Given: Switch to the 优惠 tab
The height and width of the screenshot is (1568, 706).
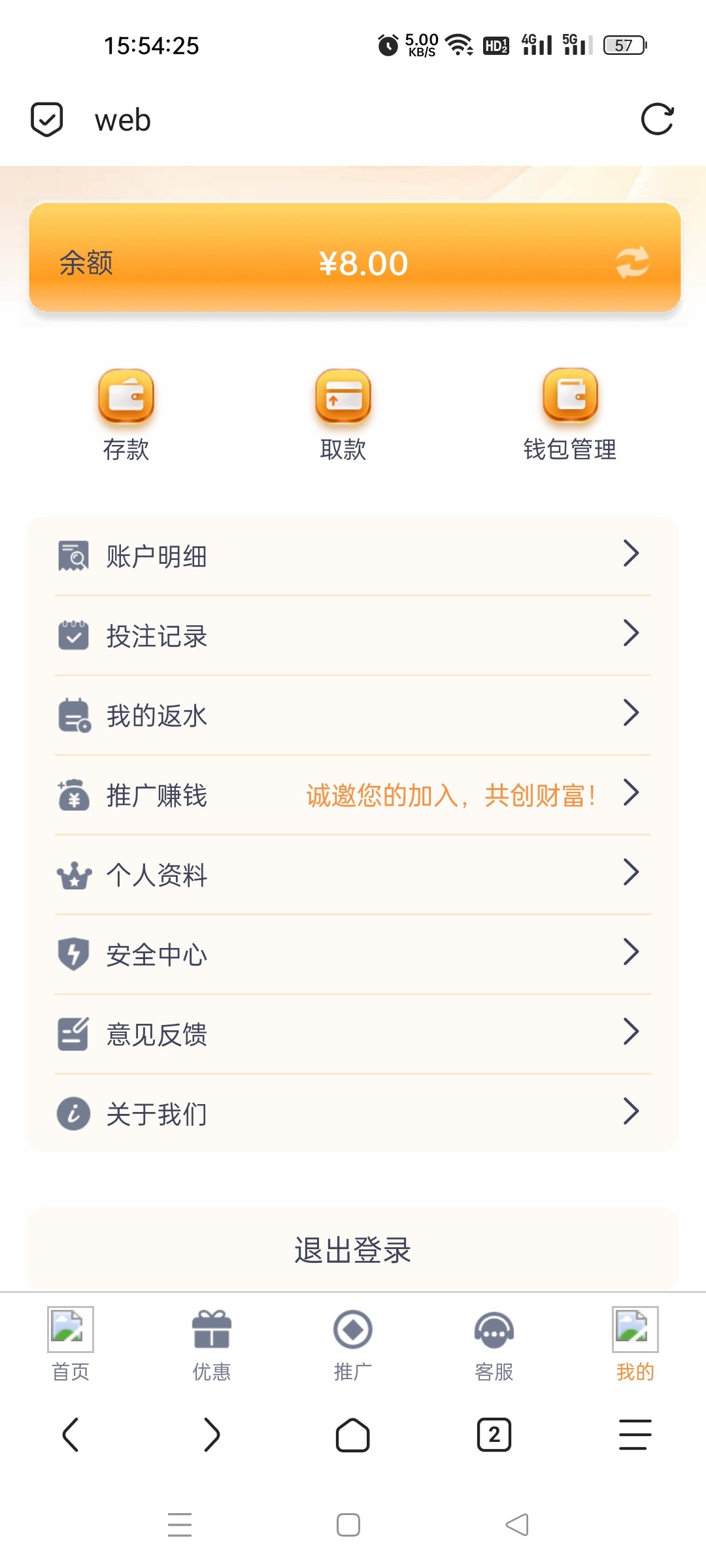Looking at the screenshot, I should (212, 1345).
